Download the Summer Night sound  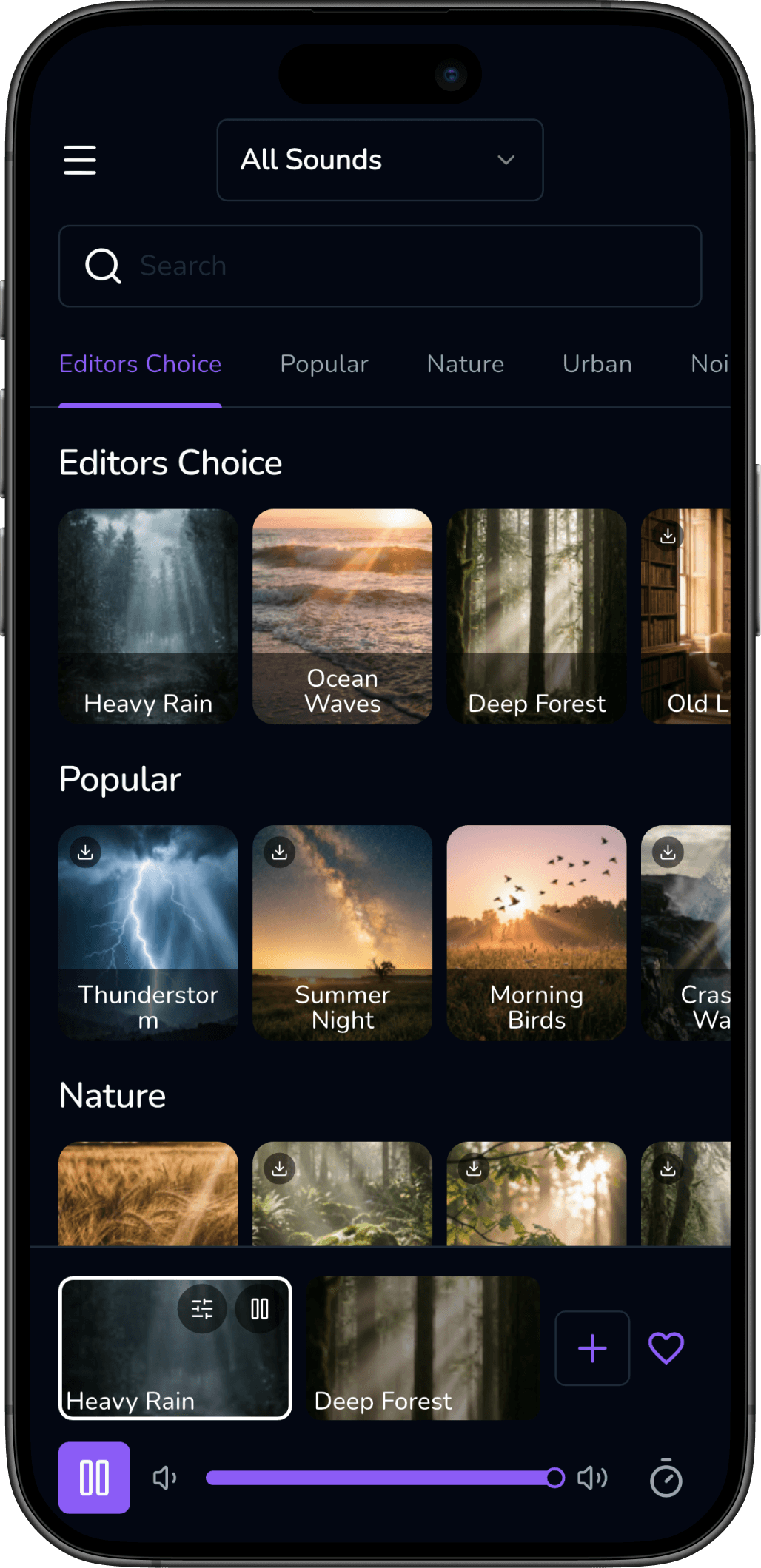(279, 852)
